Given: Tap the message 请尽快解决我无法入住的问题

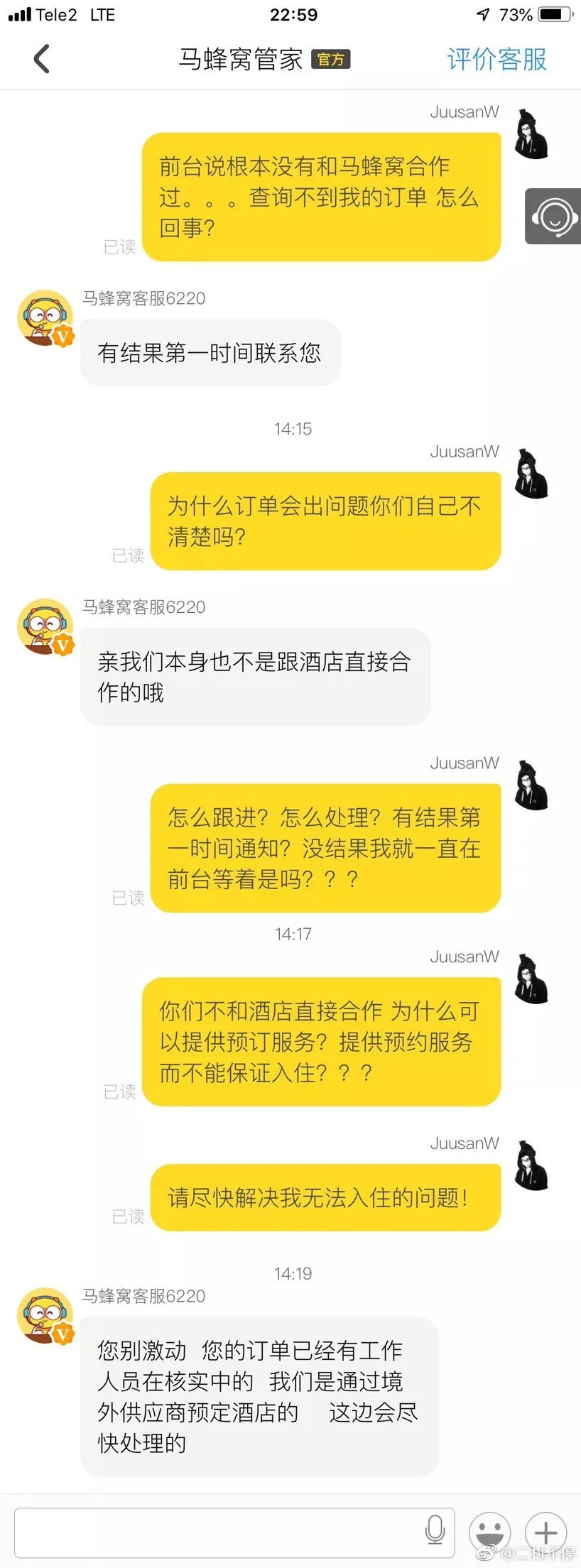Looking at the screenshot, I should 325,1197.
